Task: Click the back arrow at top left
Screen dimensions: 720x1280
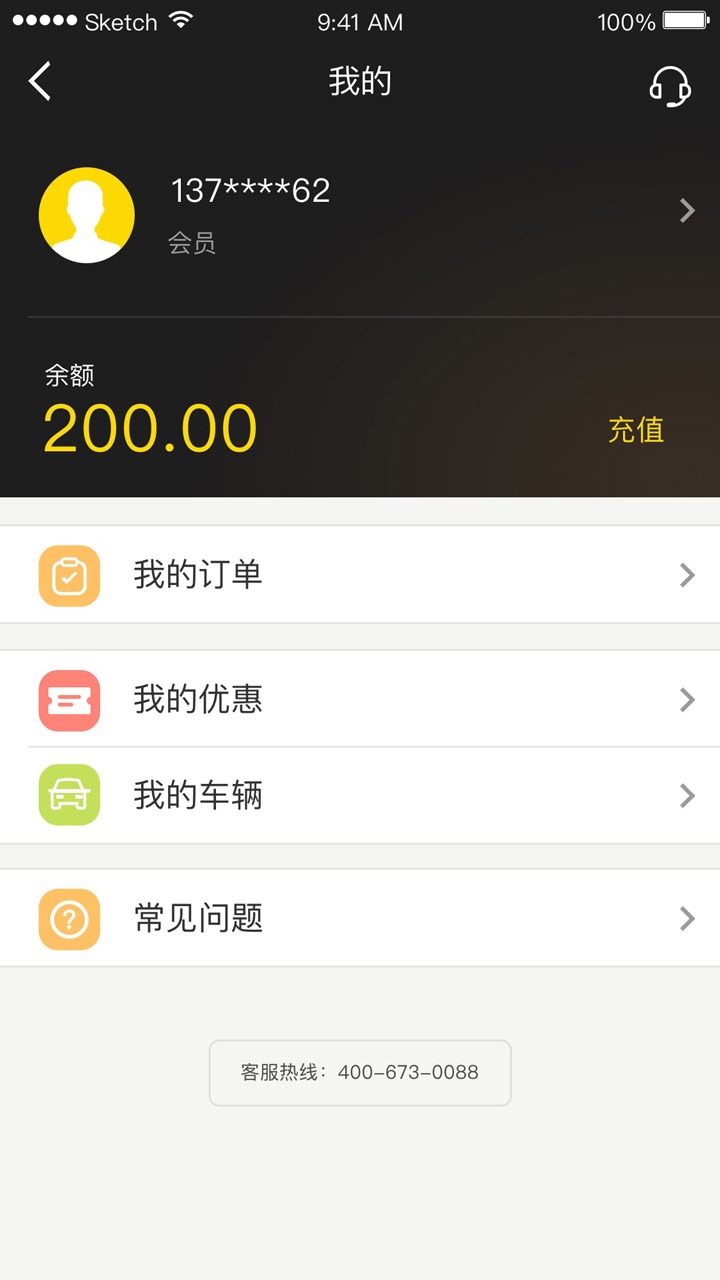Action: point(39,82)
